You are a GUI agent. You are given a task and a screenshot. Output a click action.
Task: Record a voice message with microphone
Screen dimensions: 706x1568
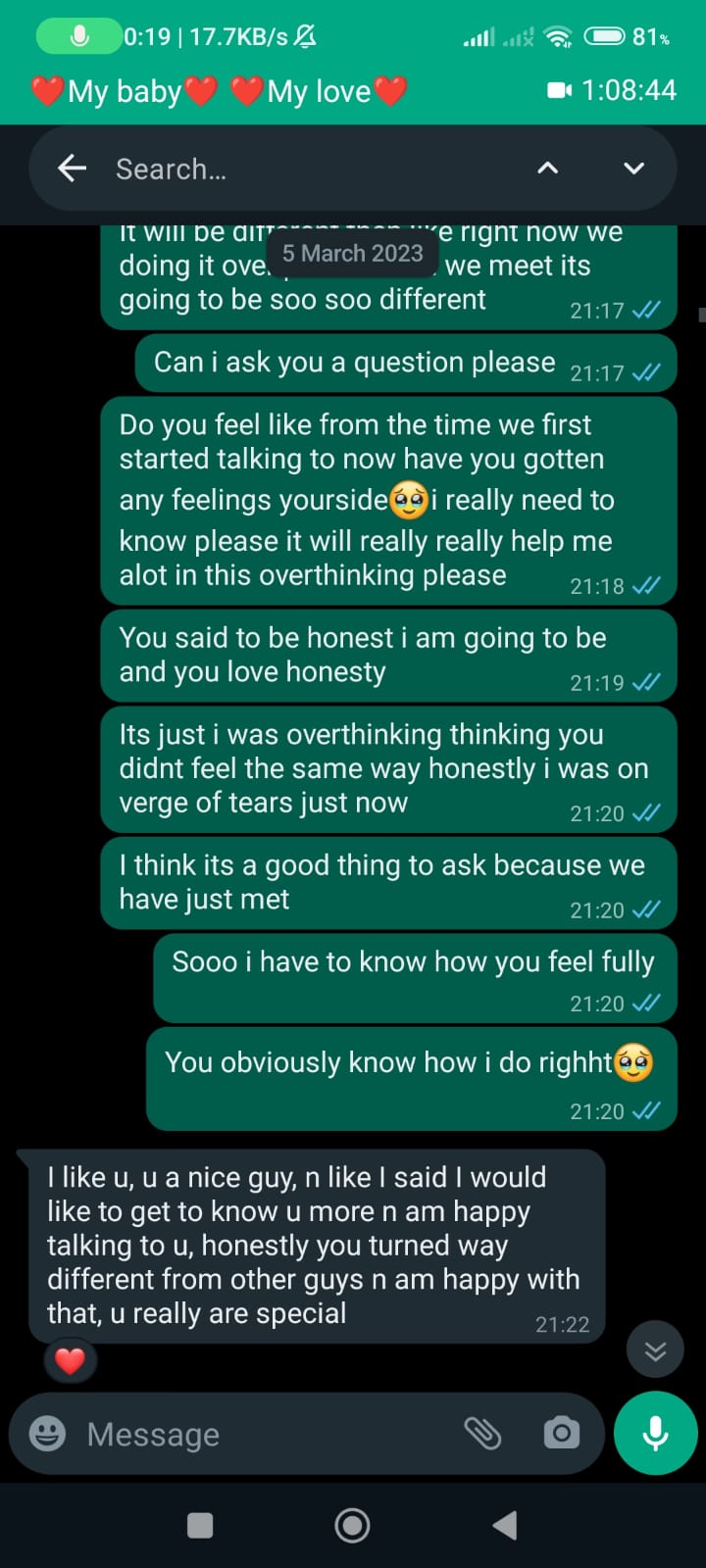655,1433
